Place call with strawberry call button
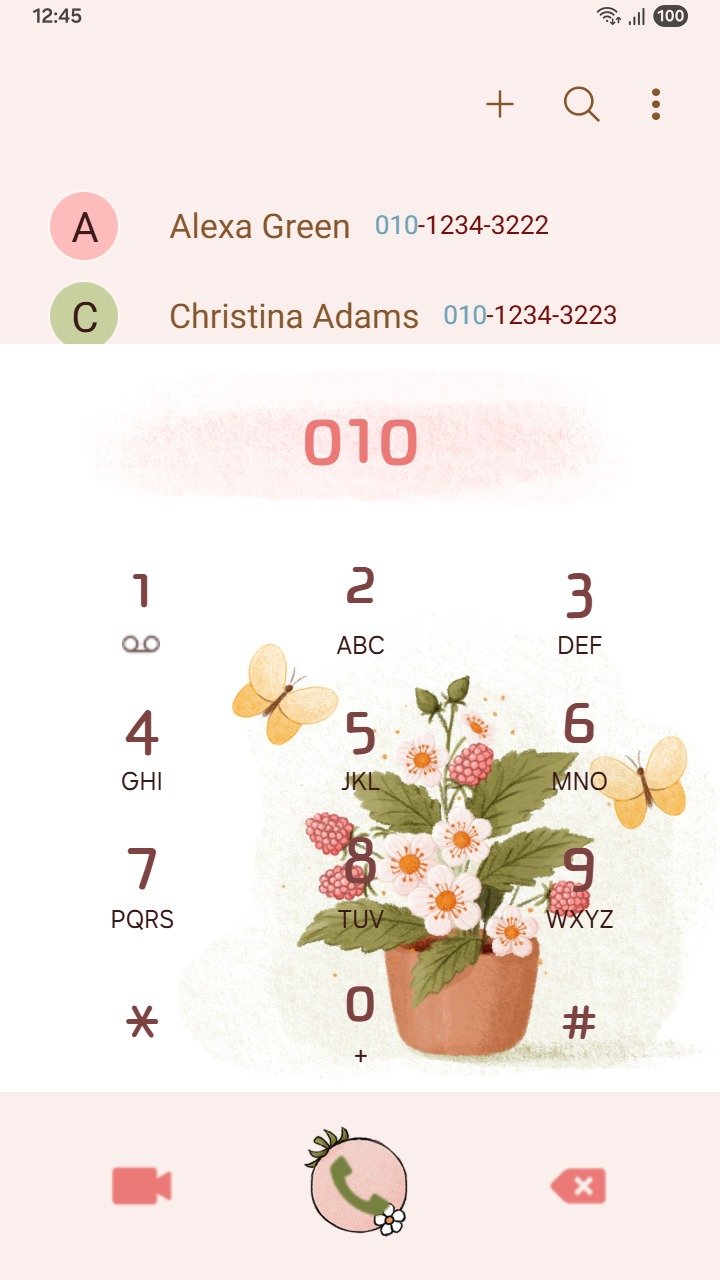This screenshot has width=720, height=1280. pyautogui.click(x=358, y=1186)
